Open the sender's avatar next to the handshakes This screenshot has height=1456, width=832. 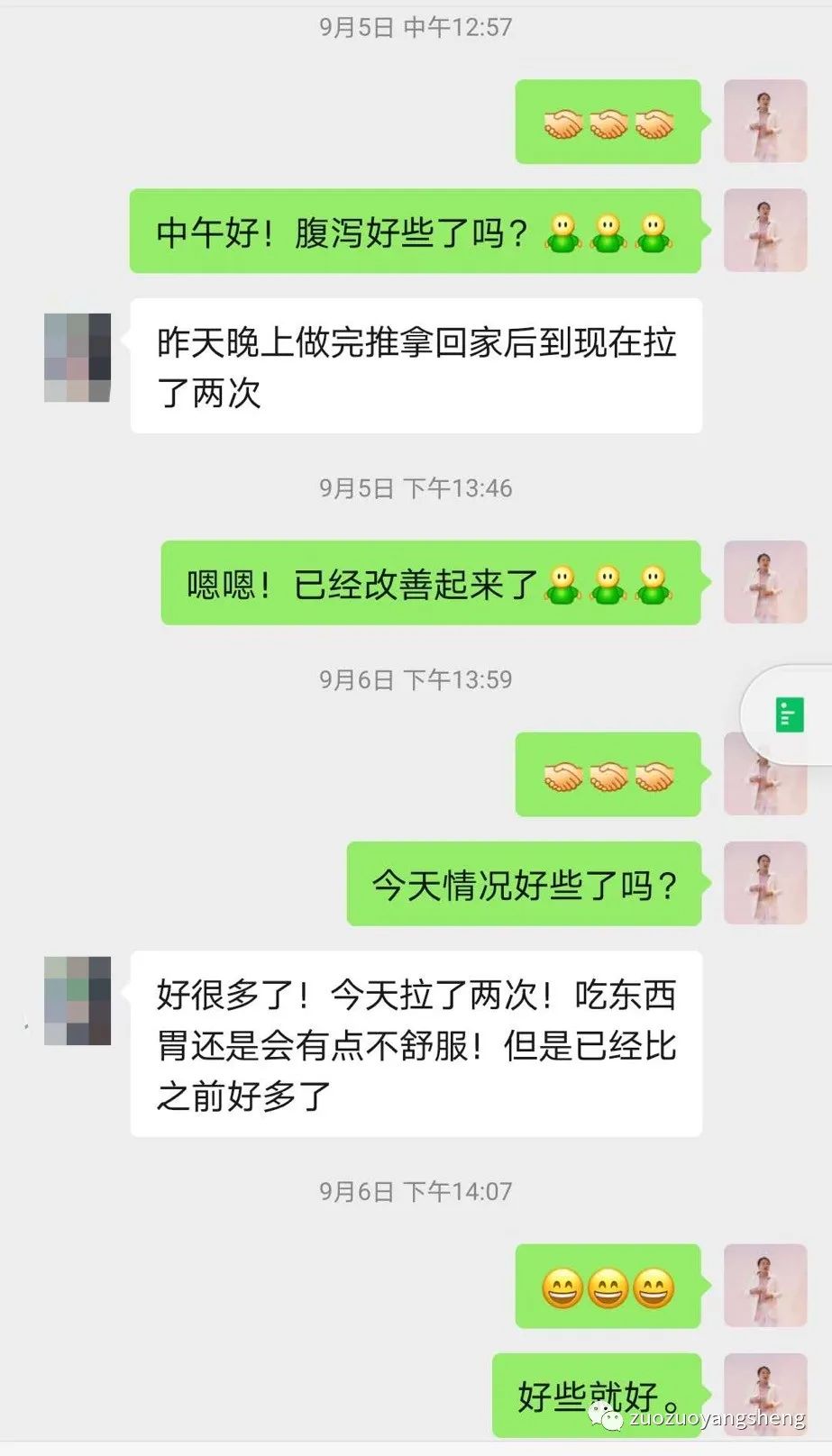[763, 122]
